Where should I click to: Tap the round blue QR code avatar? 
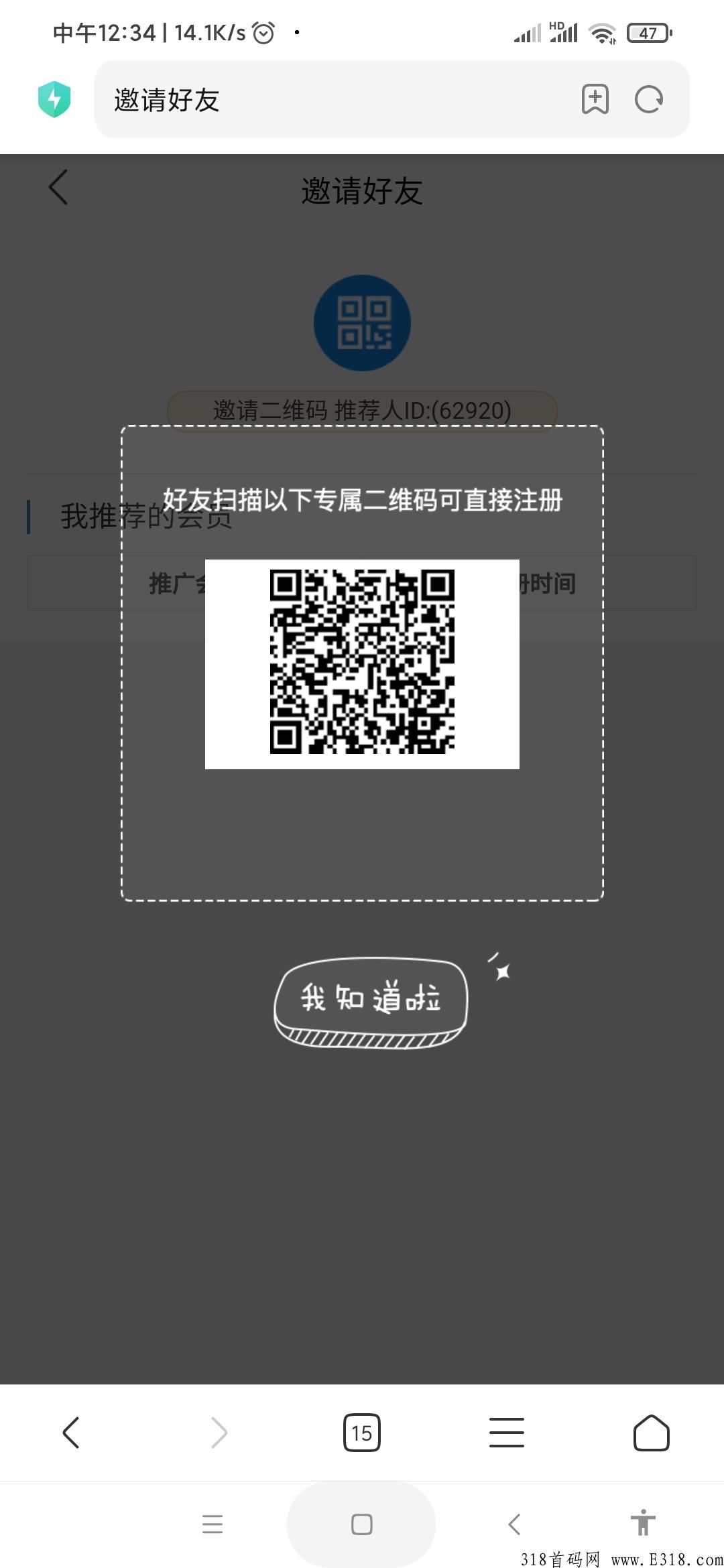(361, 322)
